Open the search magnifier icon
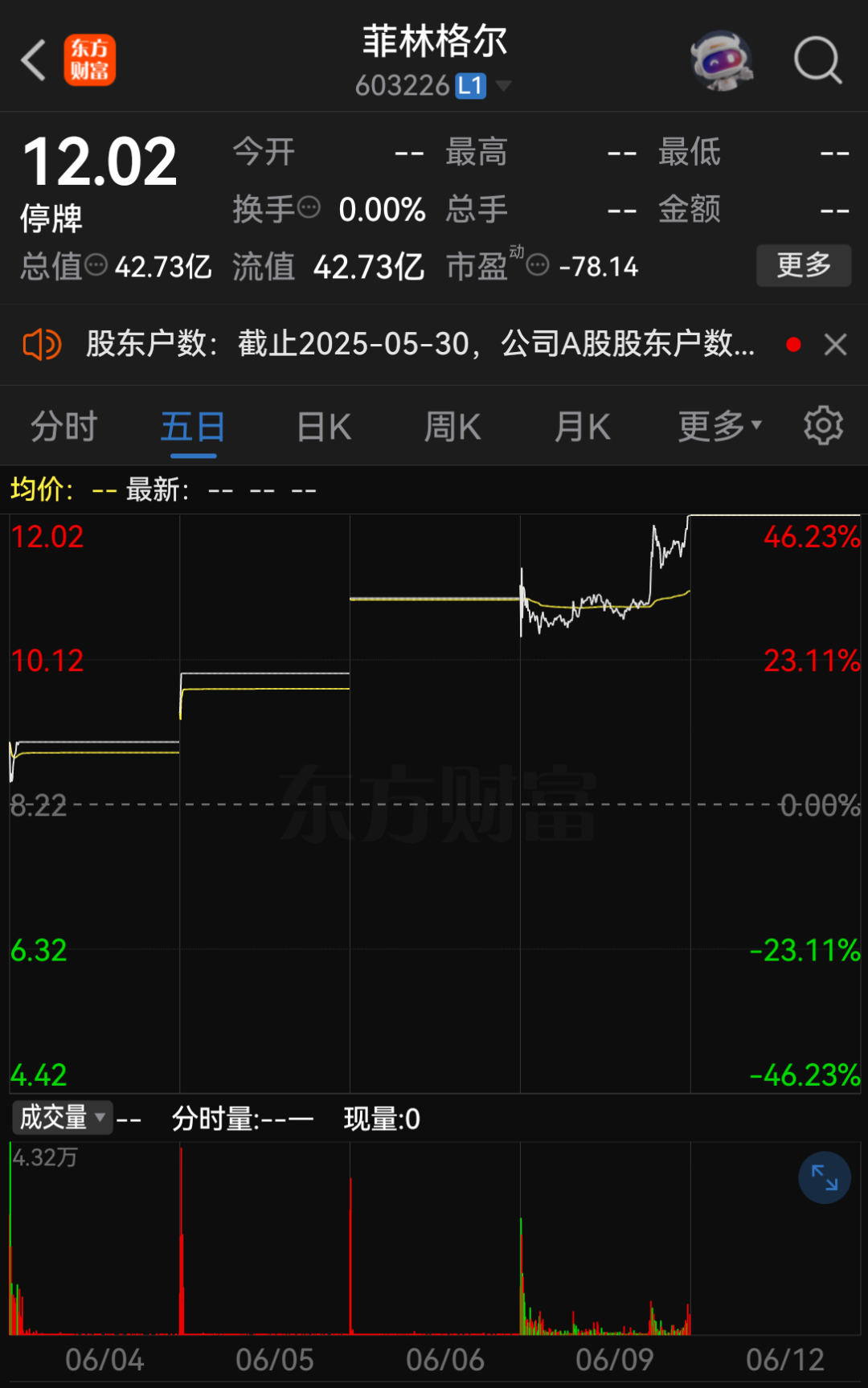The image size is (868, 1388). pos(817,60)
